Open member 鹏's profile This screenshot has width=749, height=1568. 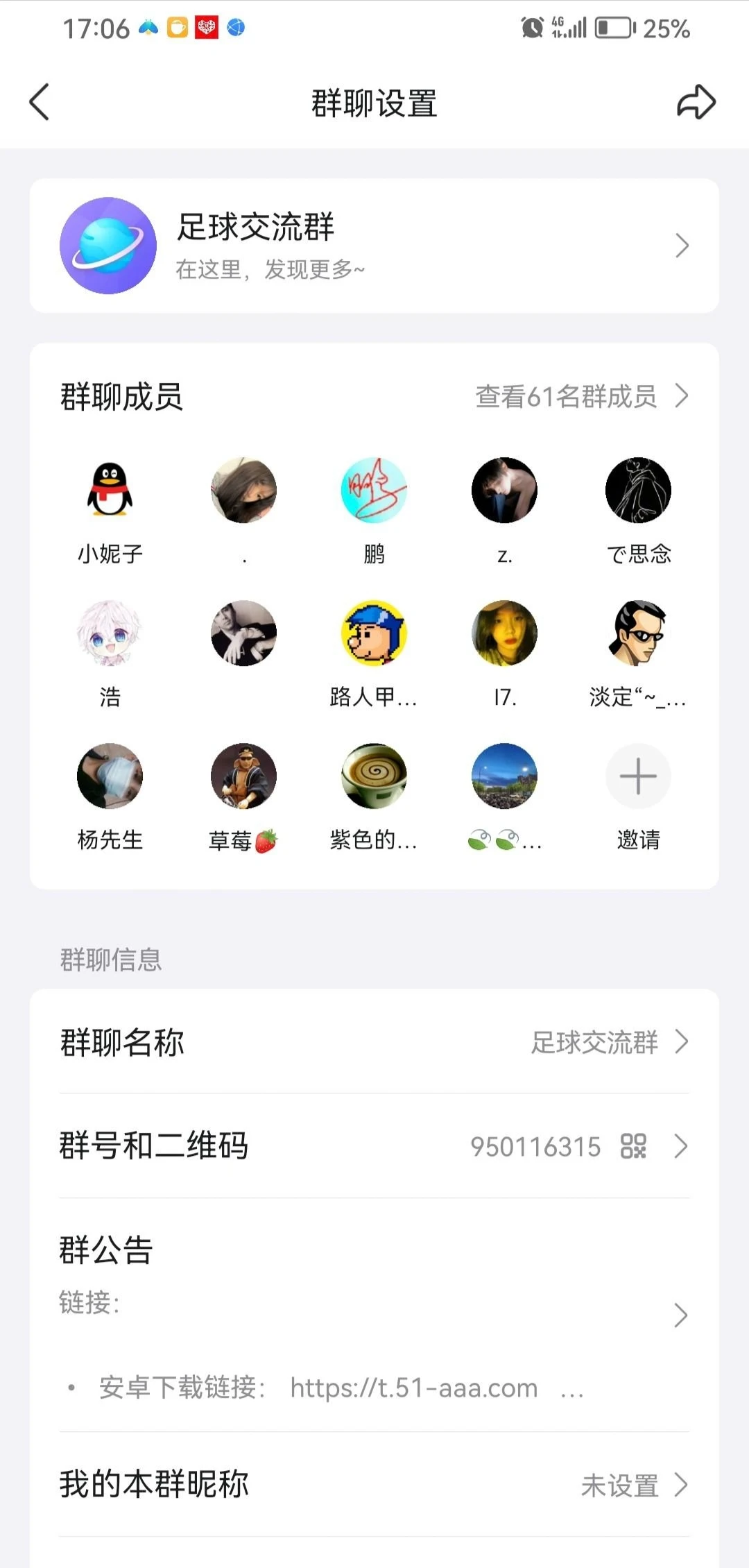click(x=374, y=491)
